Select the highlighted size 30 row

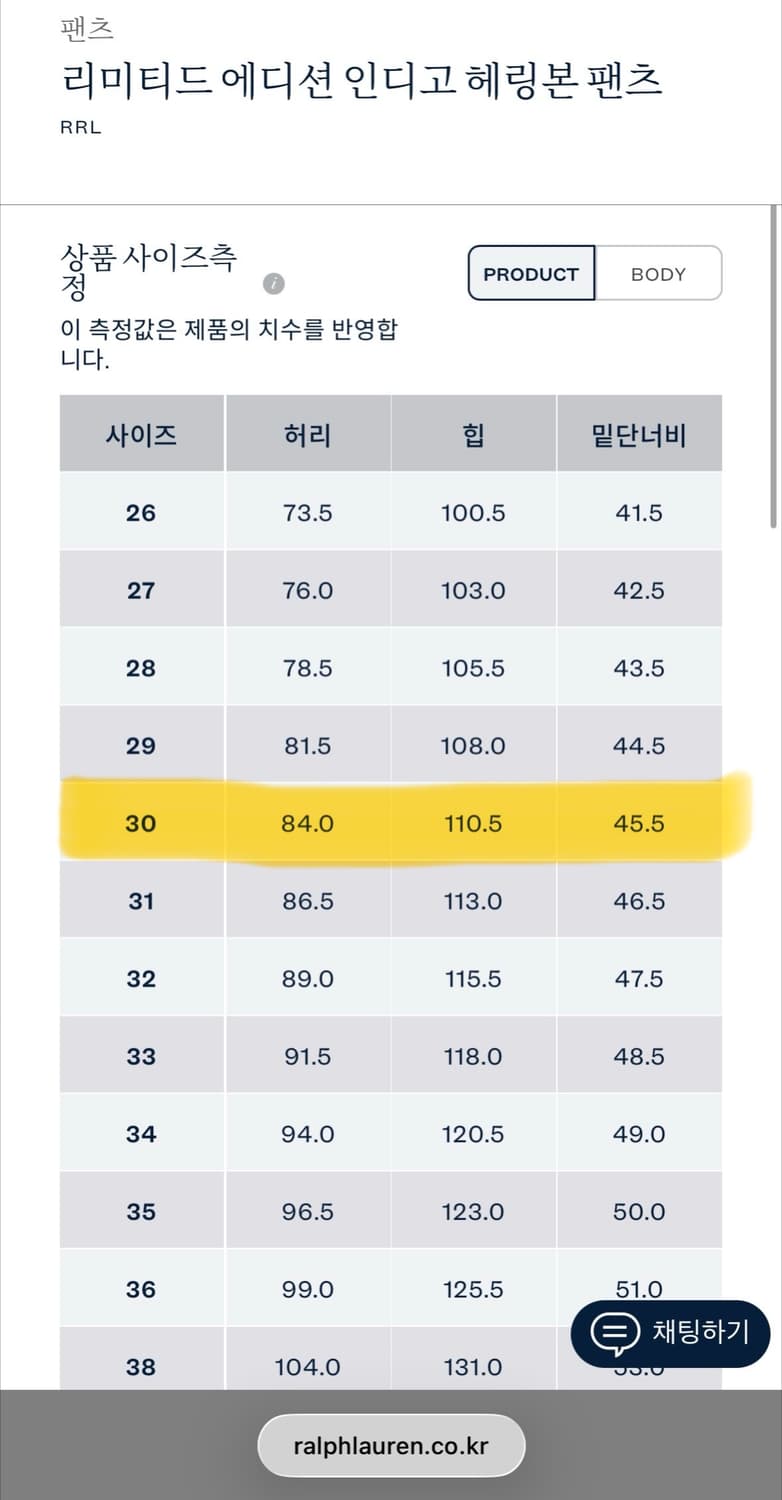pyautogui.click(x=390, y=822)
